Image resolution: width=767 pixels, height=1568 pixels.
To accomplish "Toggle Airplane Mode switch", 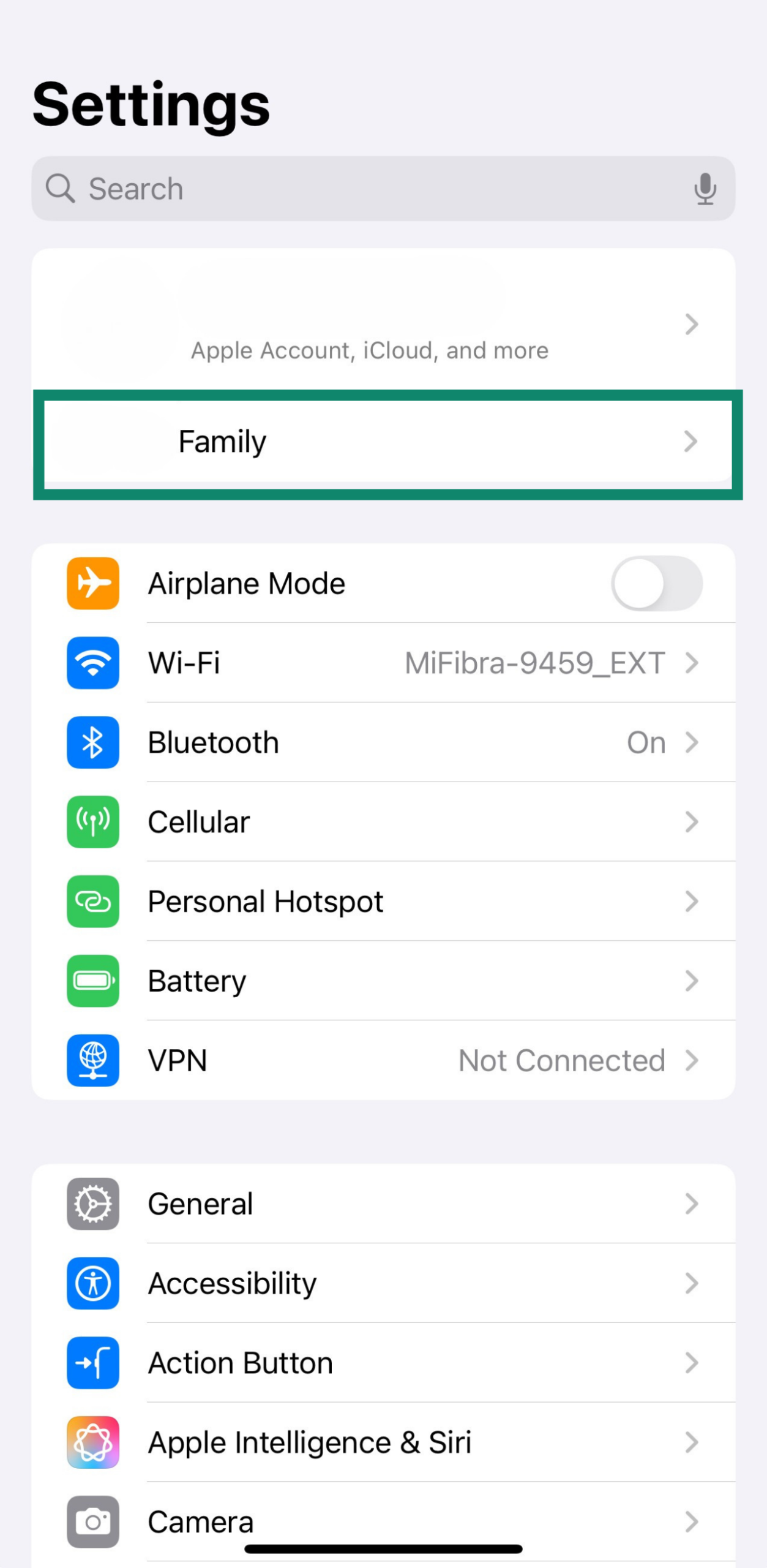I will 656,583.
